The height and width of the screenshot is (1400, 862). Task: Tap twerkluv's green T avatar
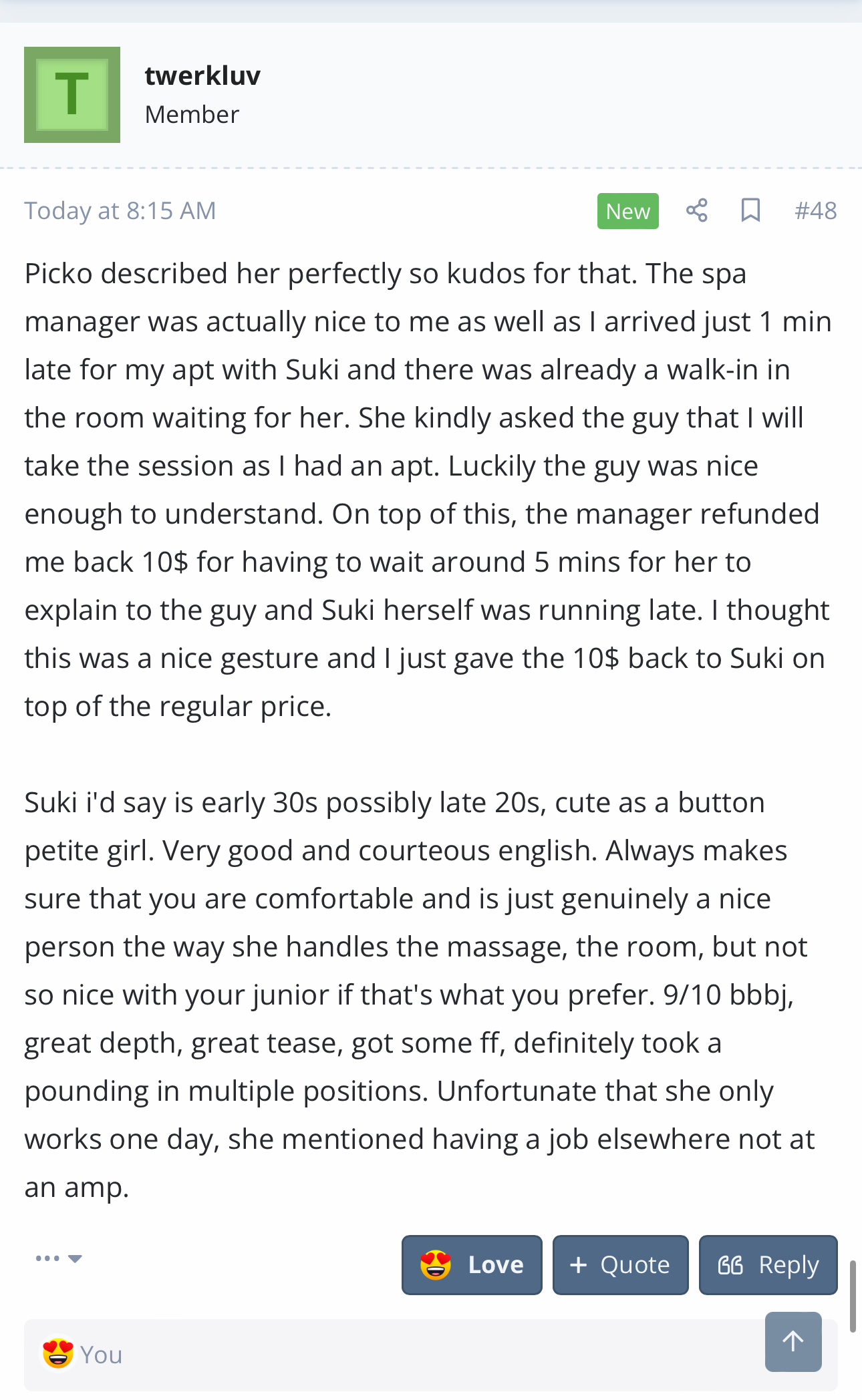point(72,95)
